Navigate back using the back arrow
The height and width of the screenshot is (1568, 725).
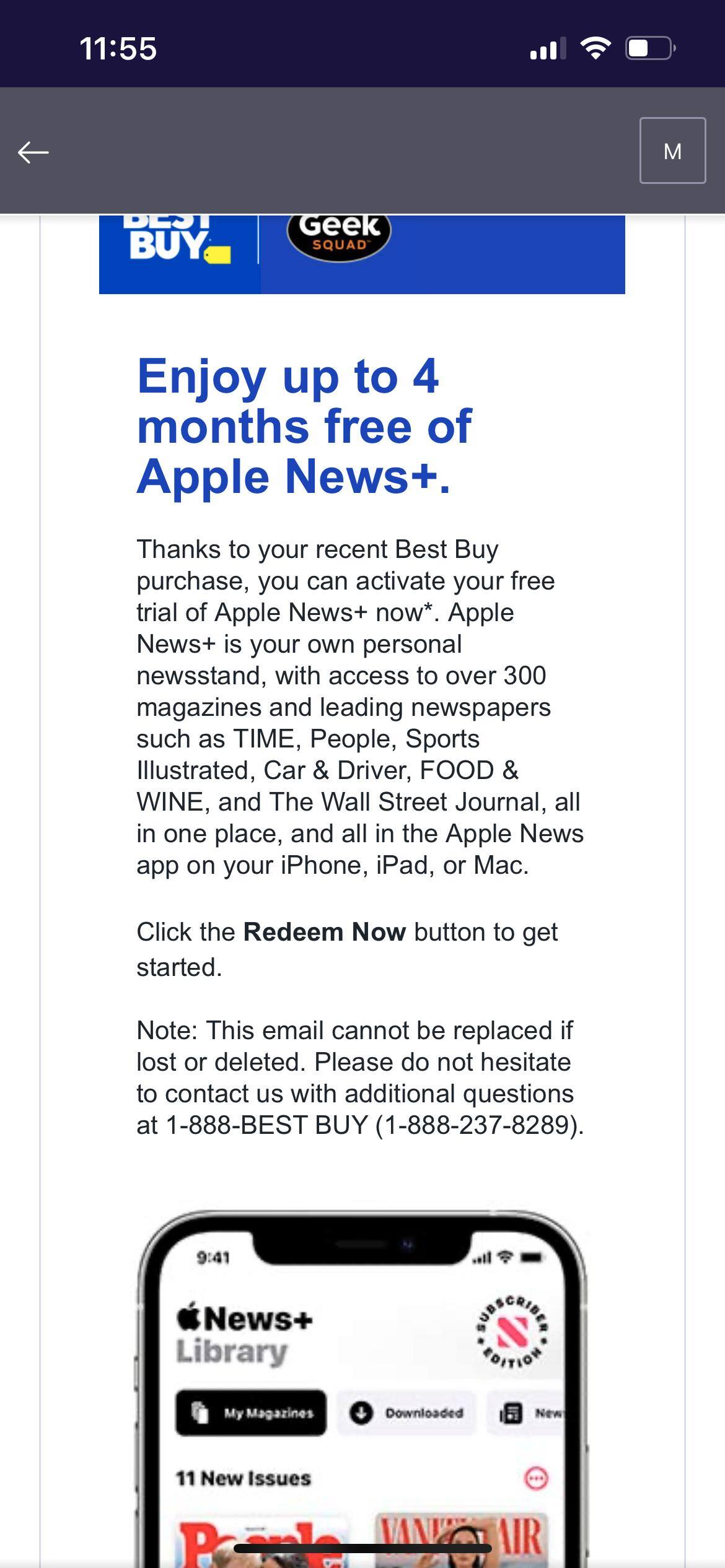coord(34,151)
